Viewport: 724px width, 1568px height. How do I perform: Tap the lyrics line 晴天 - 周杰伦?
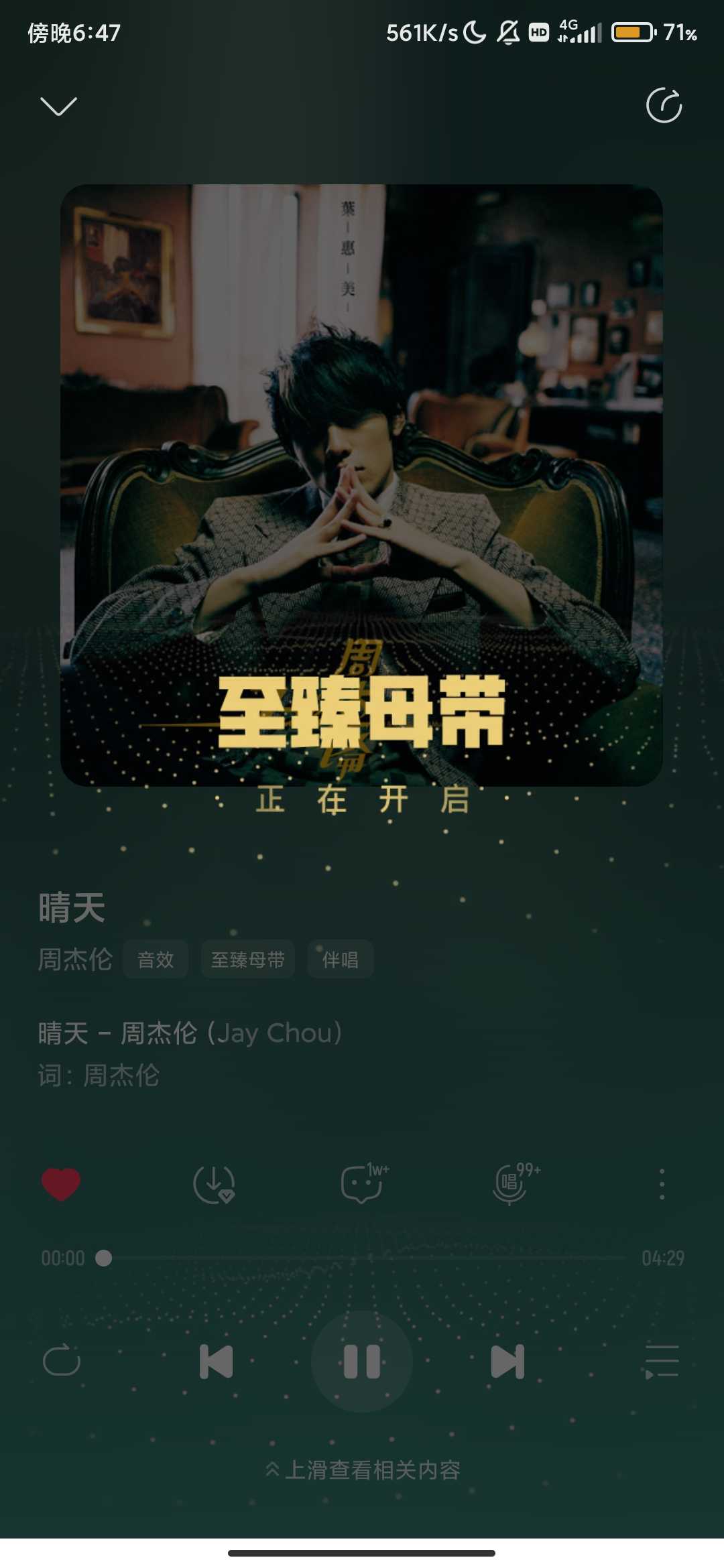click(x=190, y=1033)
